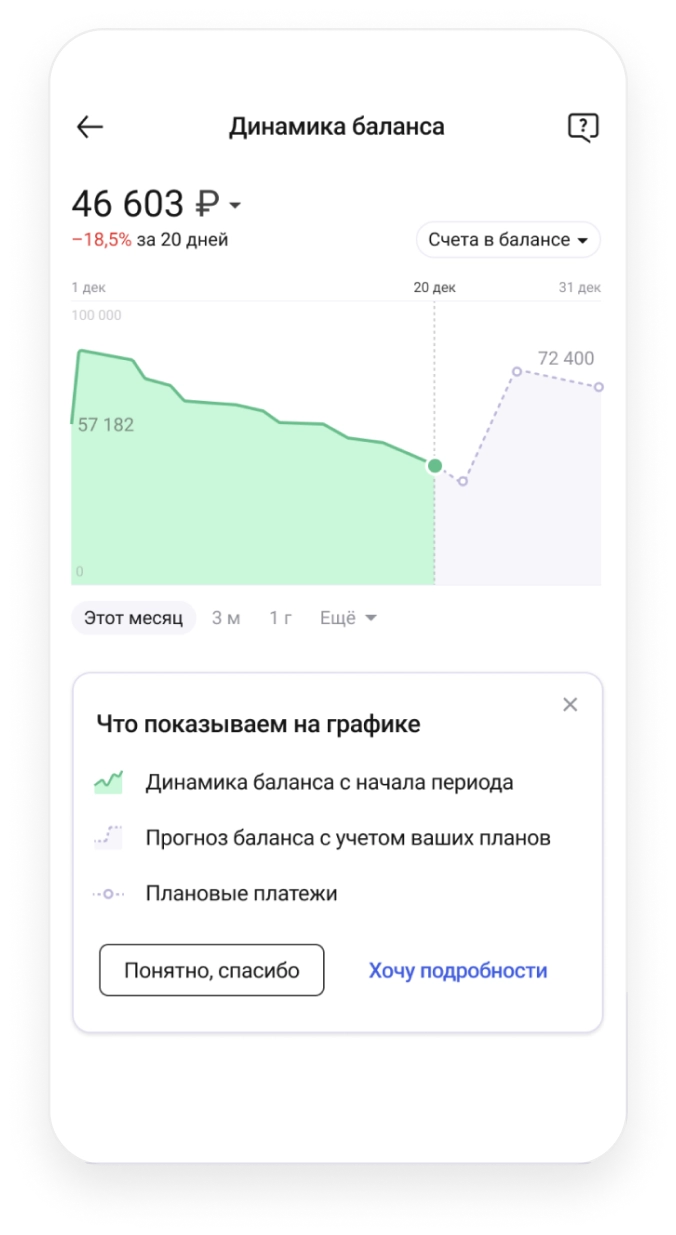Screen dimensions: 676x1235
Task: Select the Этот месяц period
Action: tap(133, 618)
